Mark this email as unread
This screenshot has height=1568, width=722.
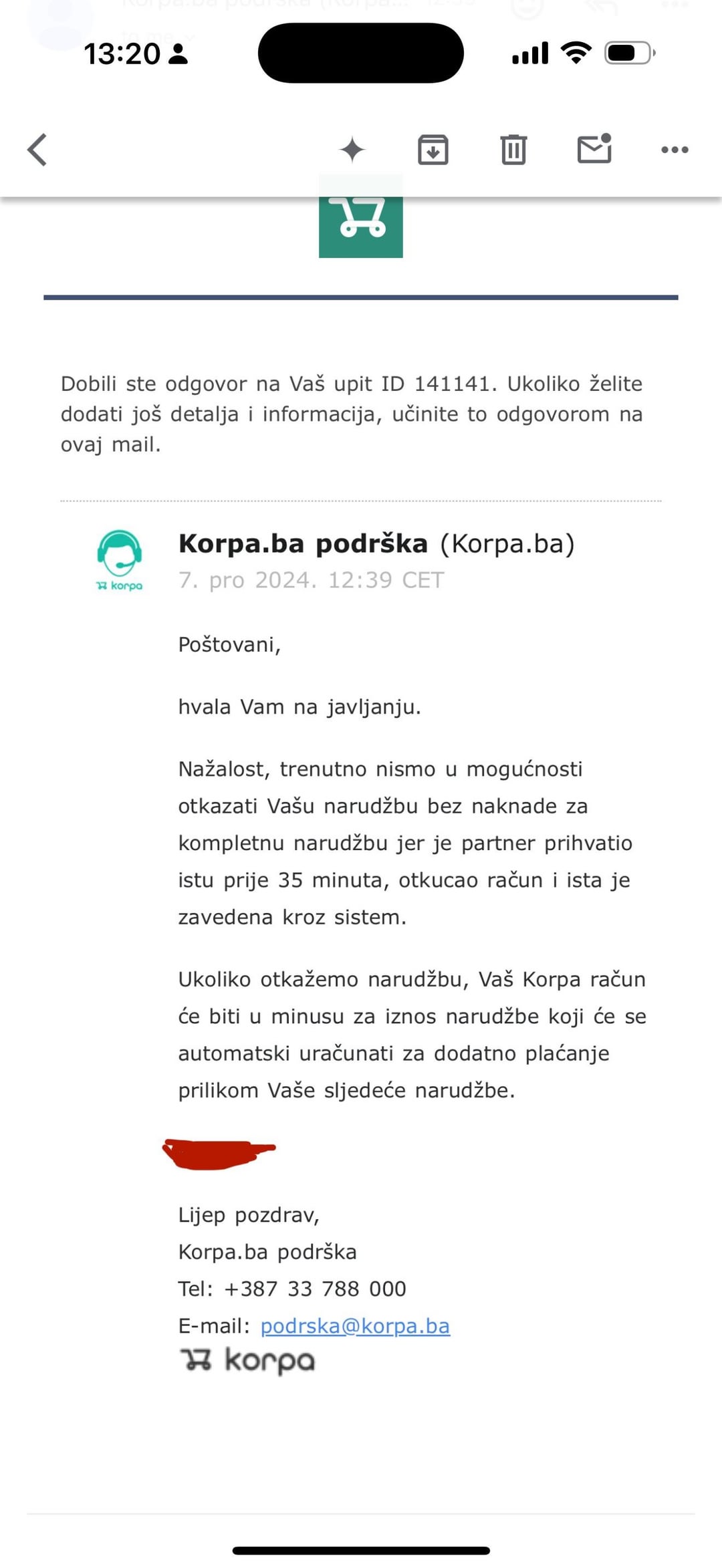pyautogui.click(x=594, y=148)
